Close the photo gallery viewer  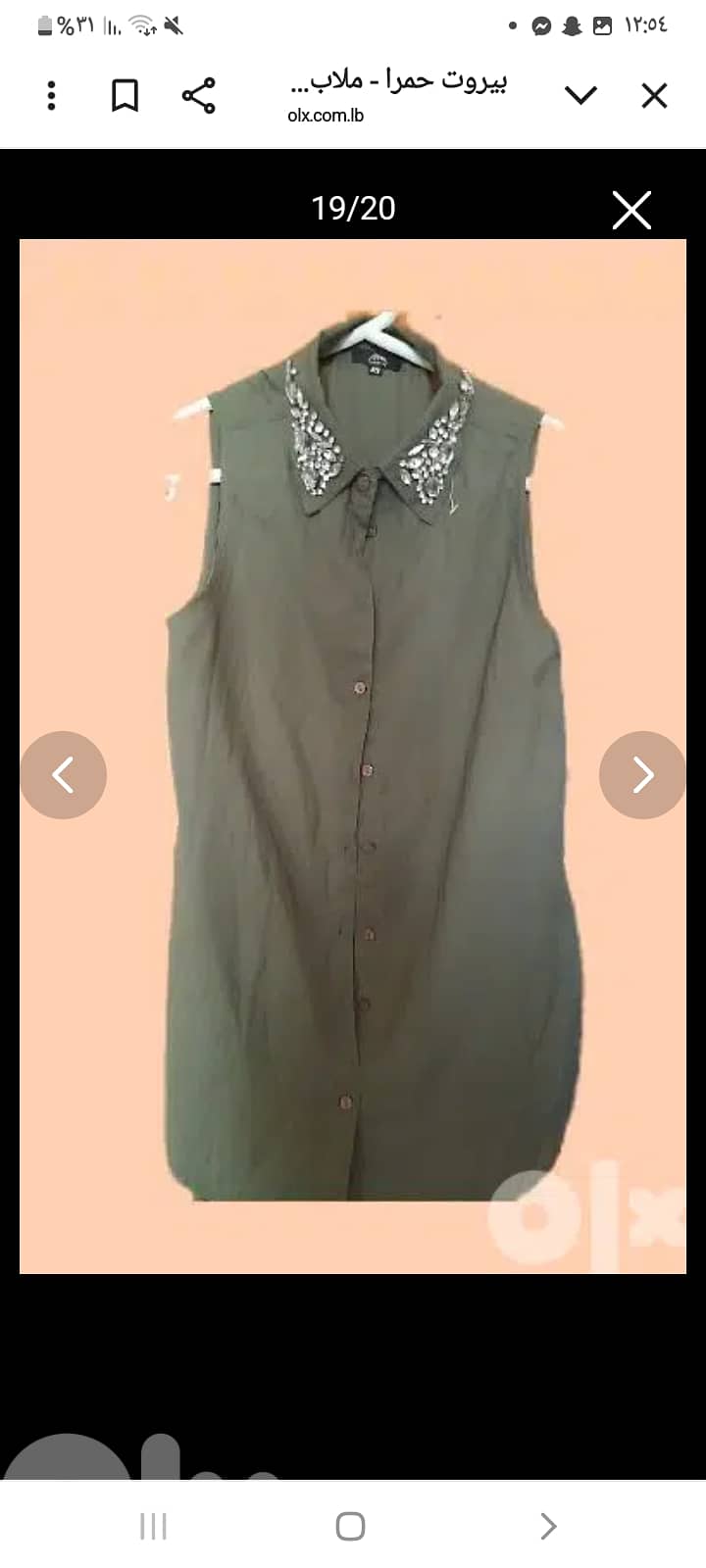click(631, 210)
